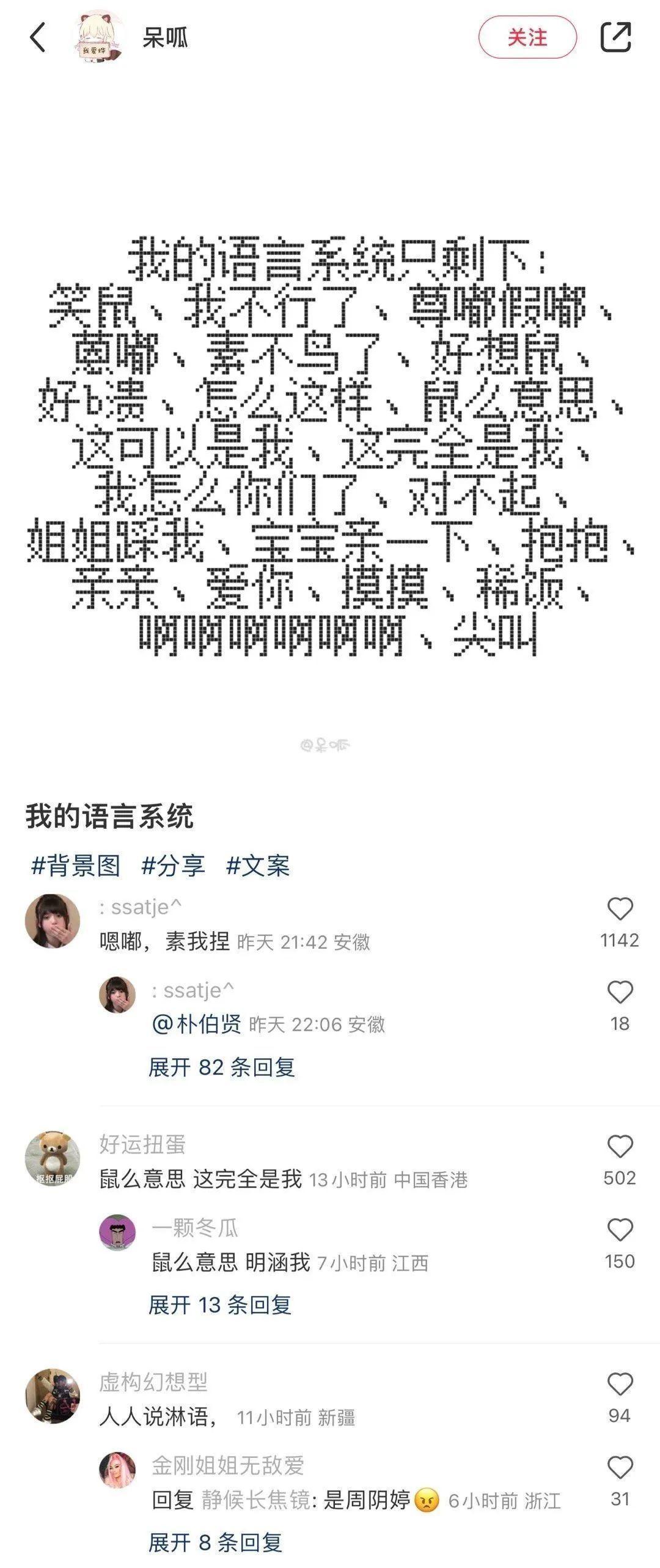Like ssatje's comment 嗯嘟，素我捏

[x=619, y=910]
